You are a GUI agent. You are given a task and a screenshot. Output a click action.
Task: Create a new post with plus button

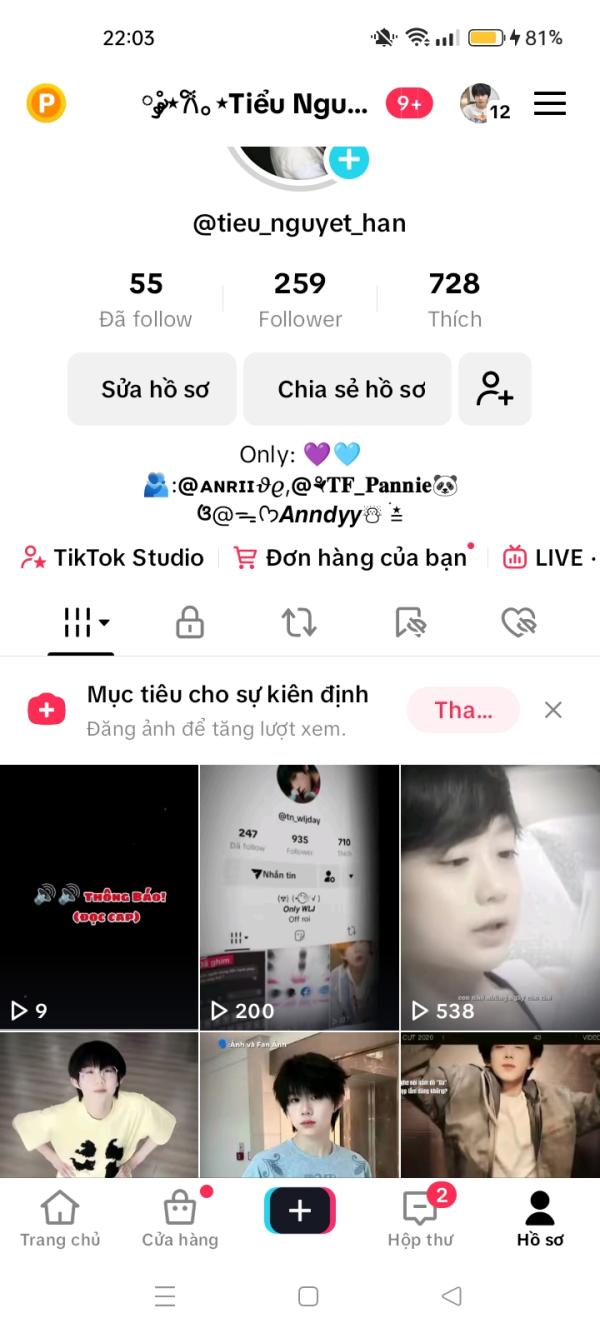point(300,1211)
